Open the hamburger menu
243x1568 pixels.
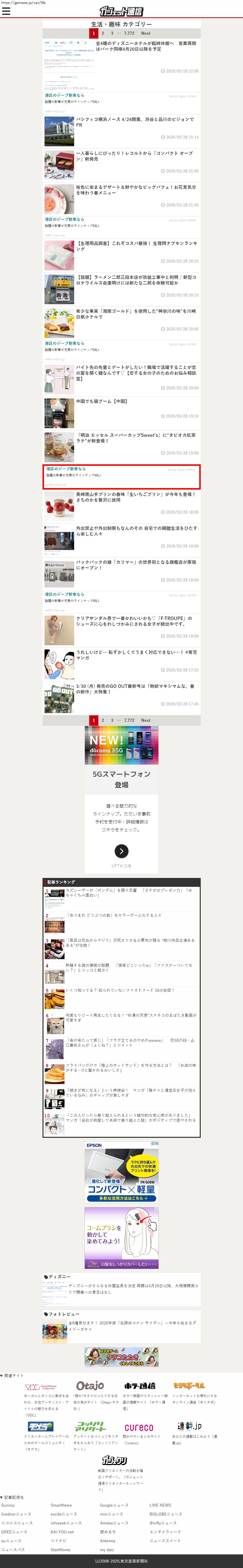click(x=6, y=11)
